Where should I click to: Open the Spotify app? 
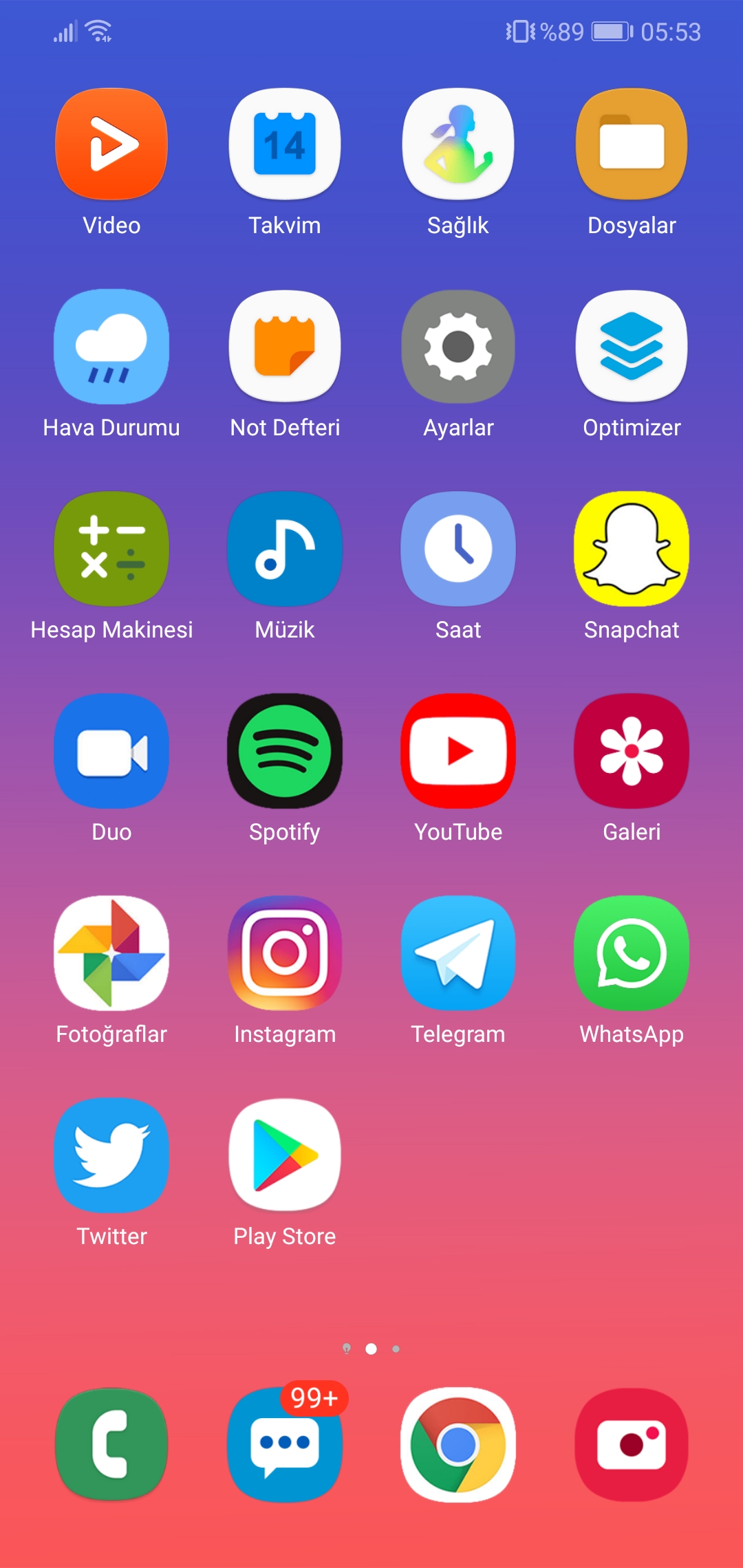[285, 750]
